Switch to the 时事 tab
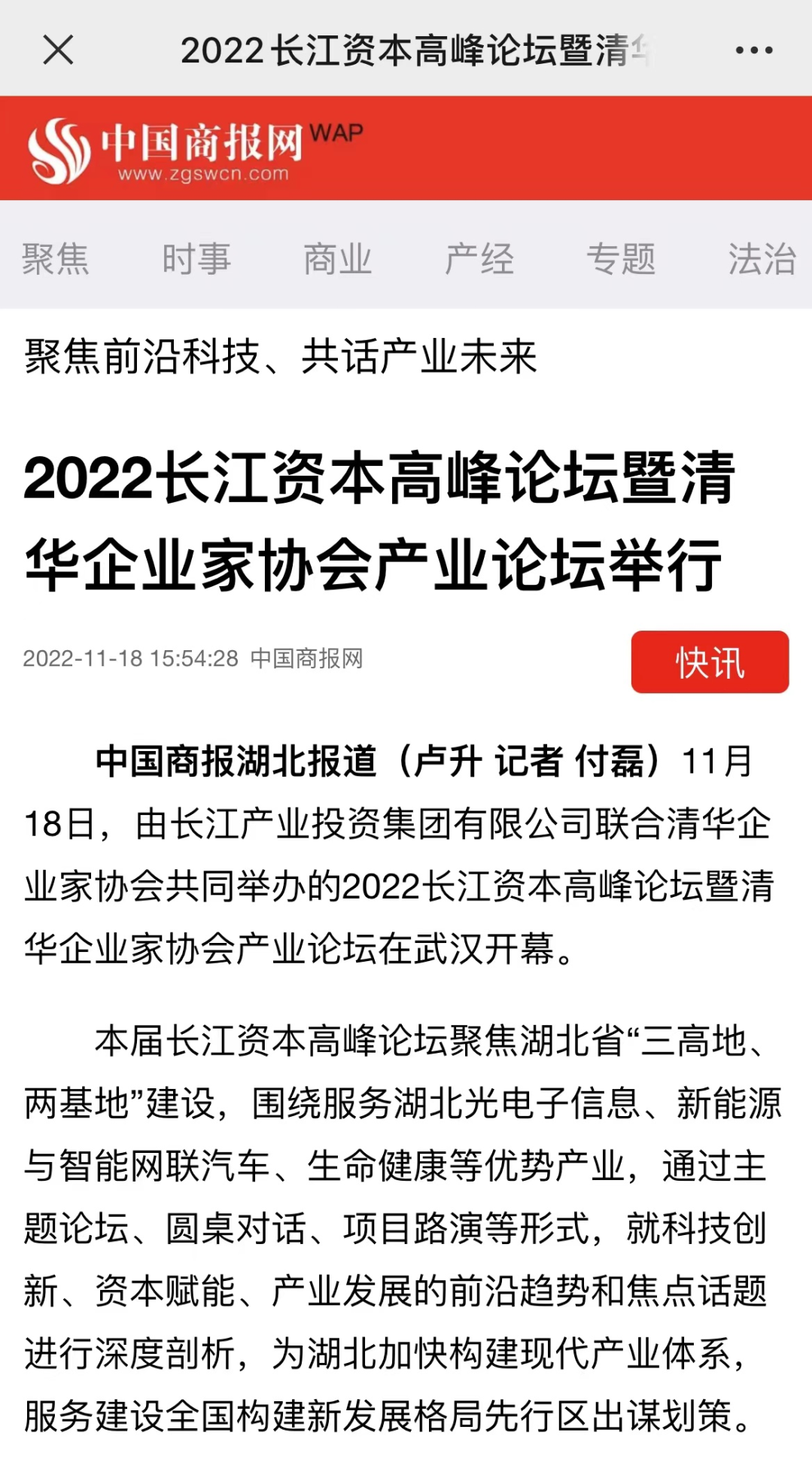The image size is (812, 1466). click(x=196, y=259)
